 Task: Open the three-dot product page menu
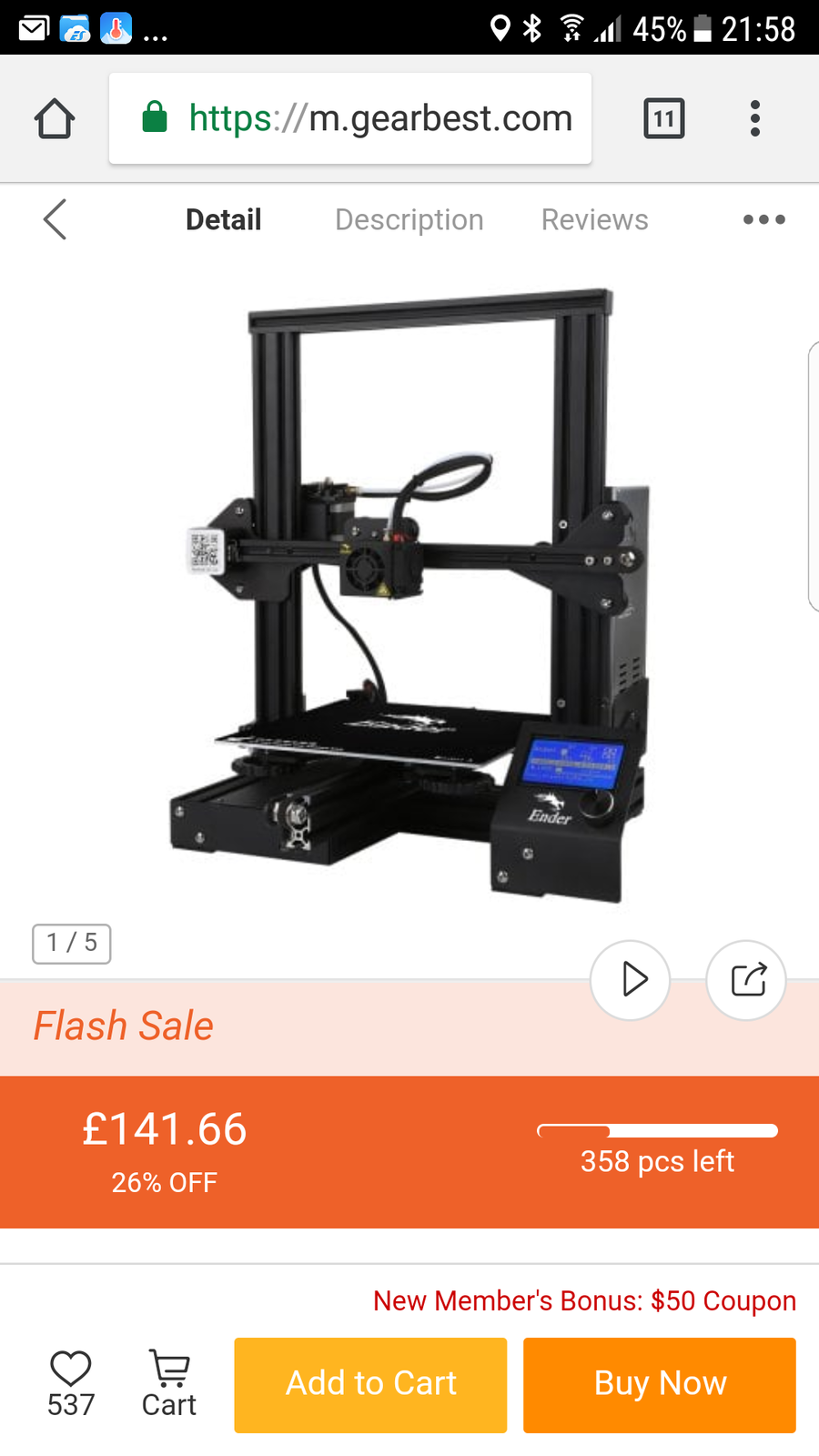pos(763,219)
